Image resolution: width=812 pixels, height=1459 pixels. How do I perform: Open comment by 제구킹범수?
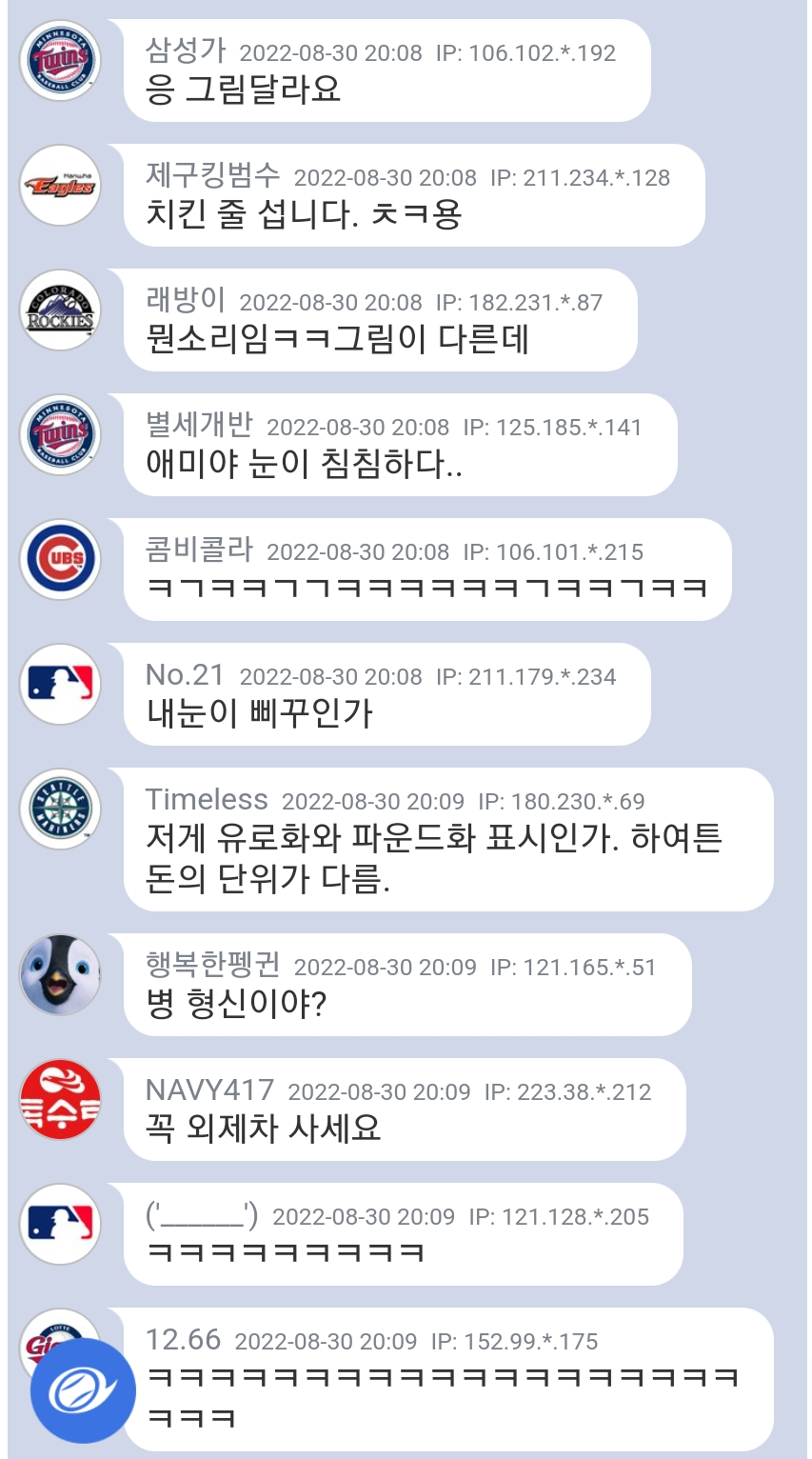[303, 214]
